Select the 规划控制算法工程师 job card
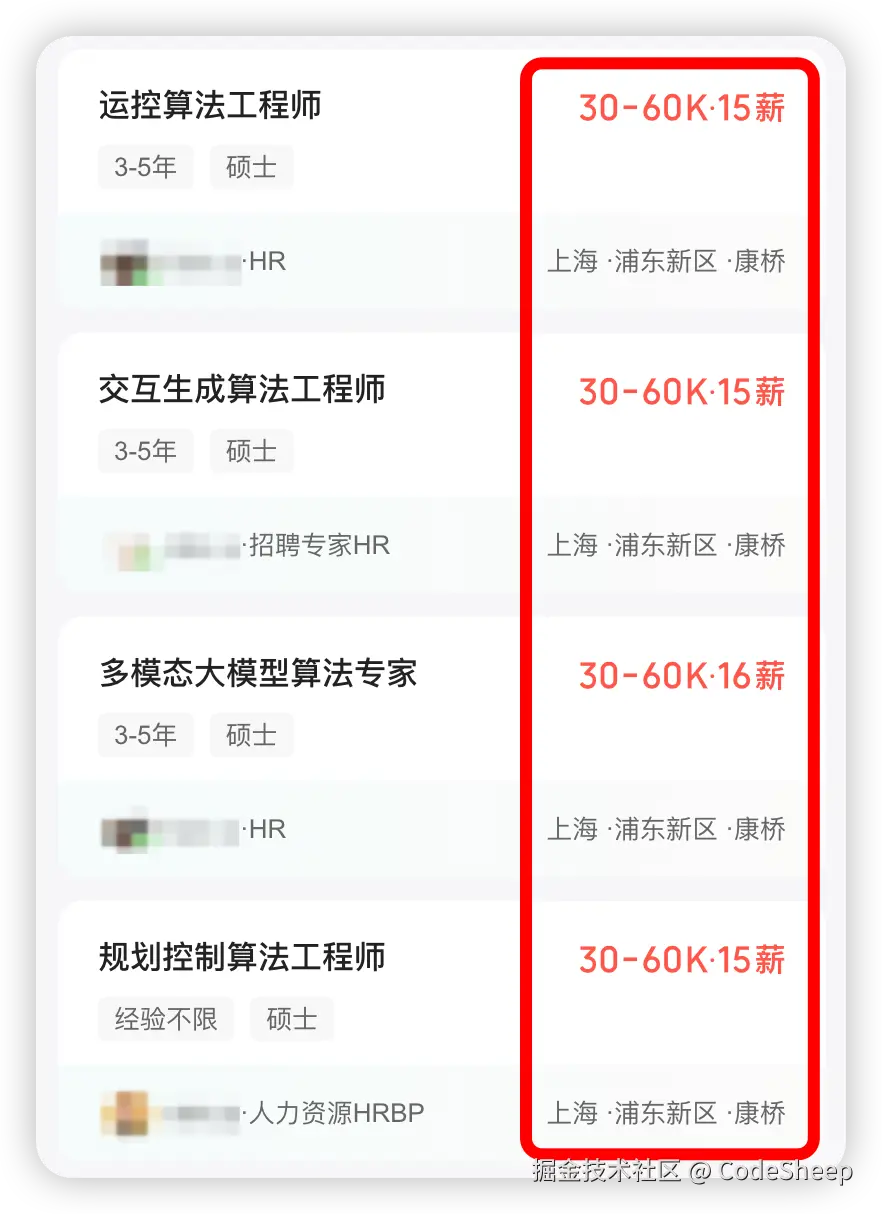882x1214 pixels. click(x=242, y=957)
